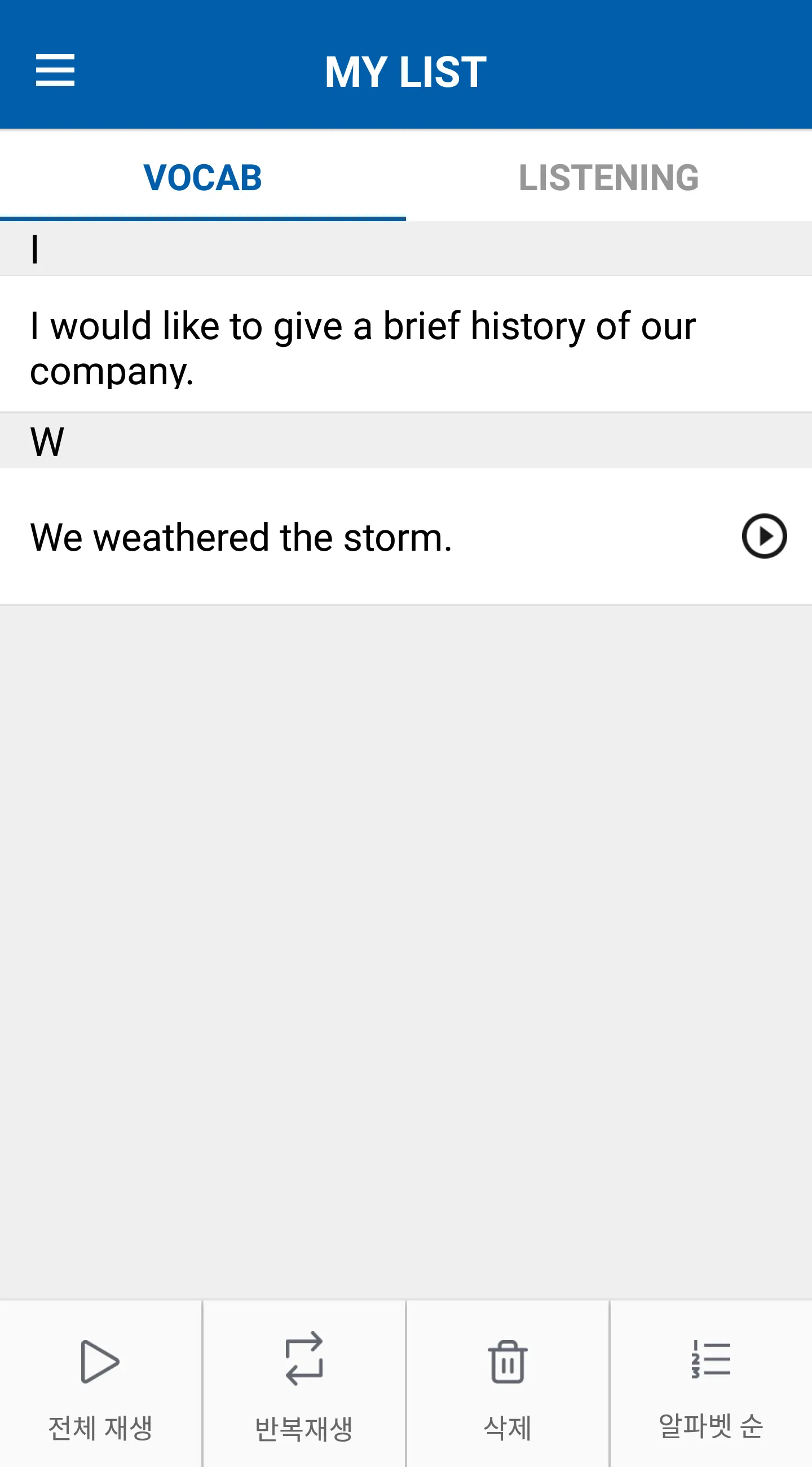Enable 반복재생 repeat playback
Screen dimensions: 812x1467
[304, 1384]
